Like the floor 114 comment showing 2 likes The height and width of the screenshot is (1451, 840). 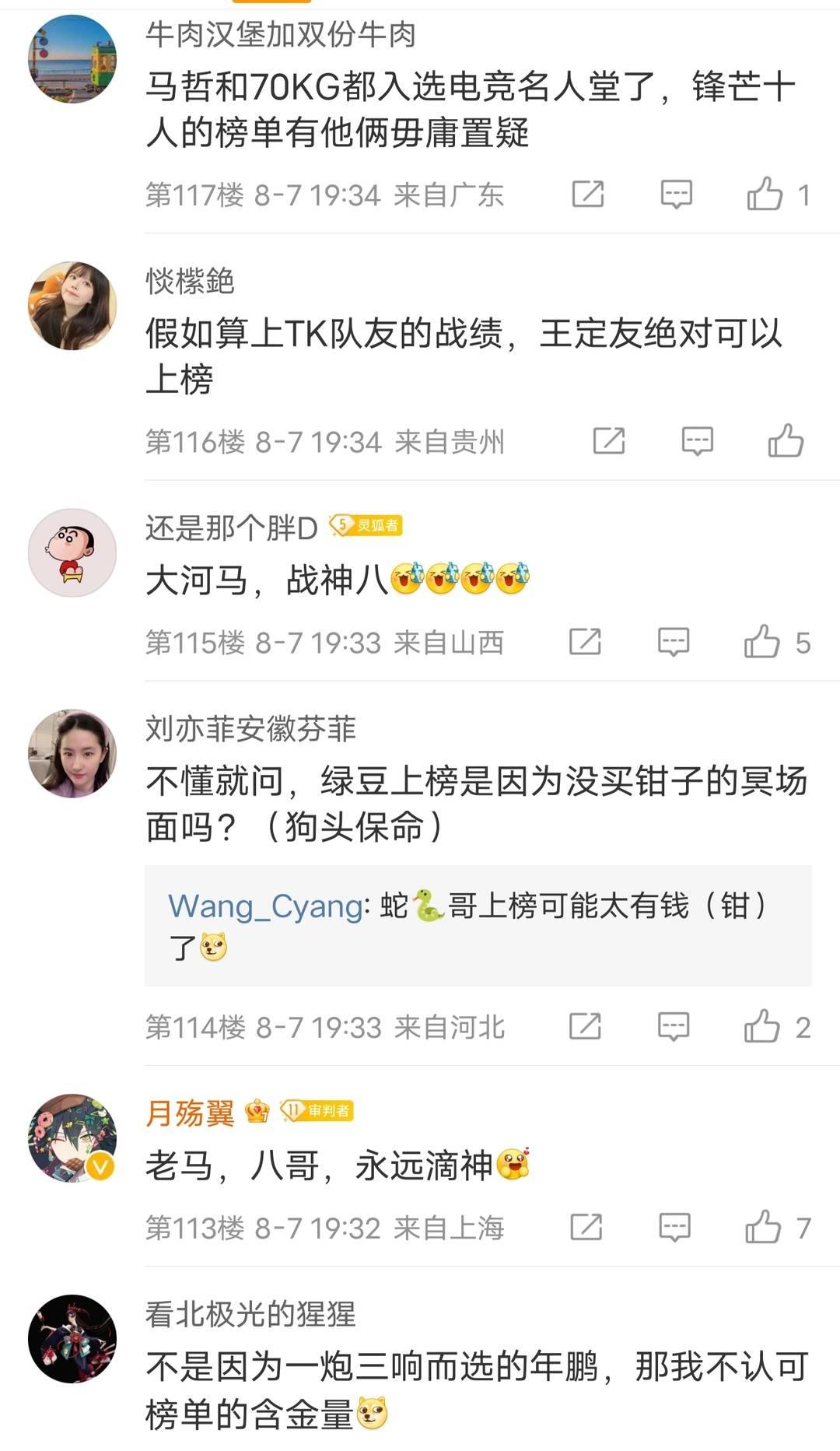[x=762, y=1024]
